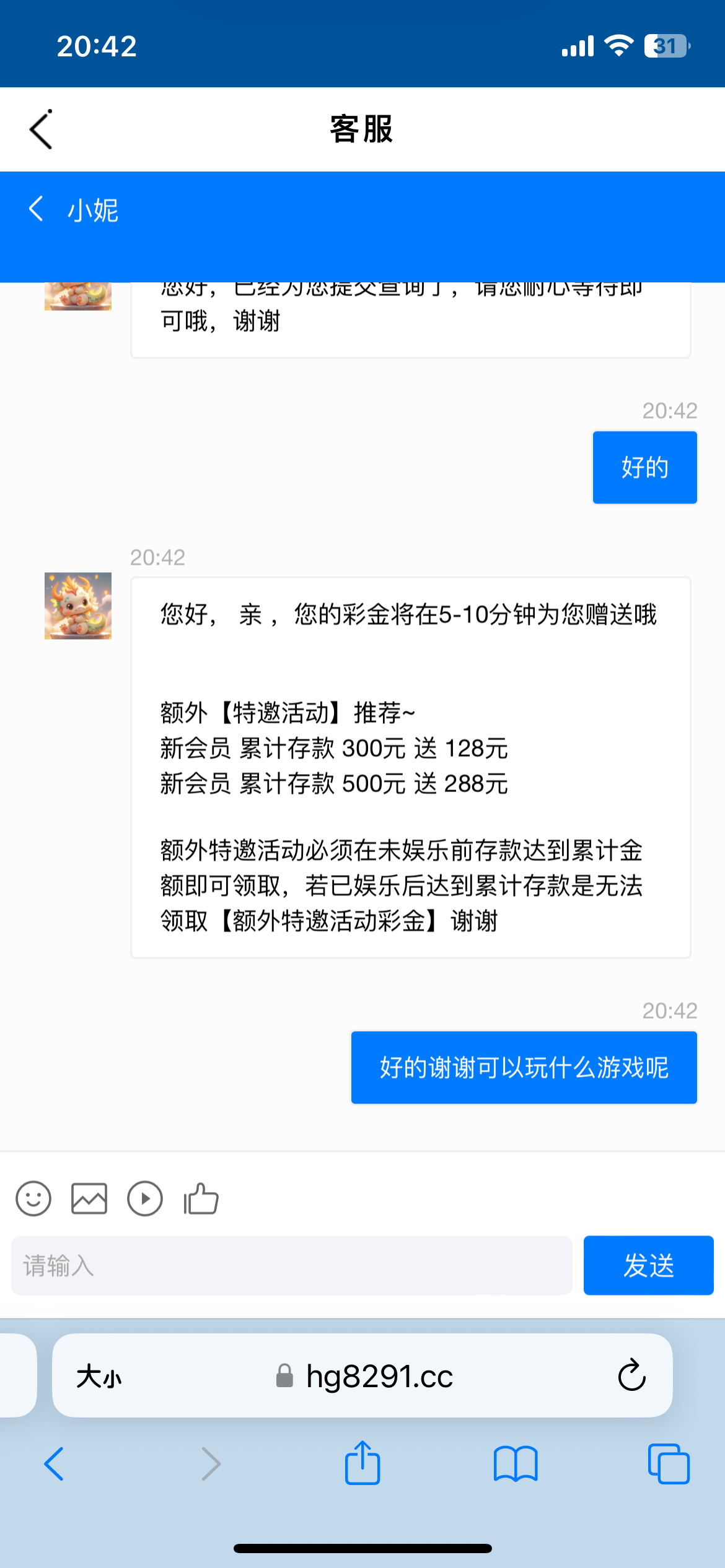Show all open Safari tabs
This screenshot has height=1568, width=725.
pyautogui.click(x=668, y=1464)
